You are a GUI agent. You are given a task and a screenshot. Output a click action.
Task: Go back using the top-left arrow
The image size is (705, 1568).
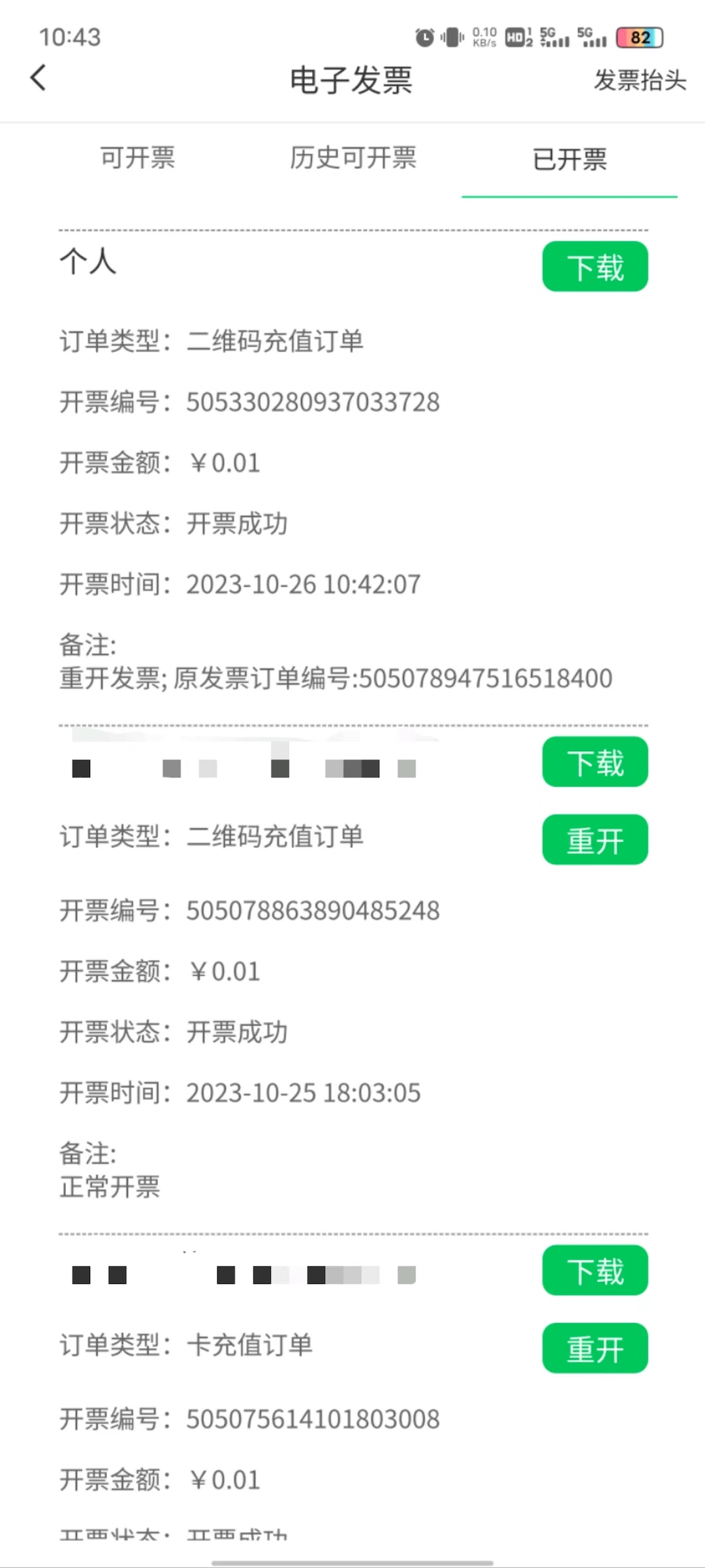tap(39, 78)
